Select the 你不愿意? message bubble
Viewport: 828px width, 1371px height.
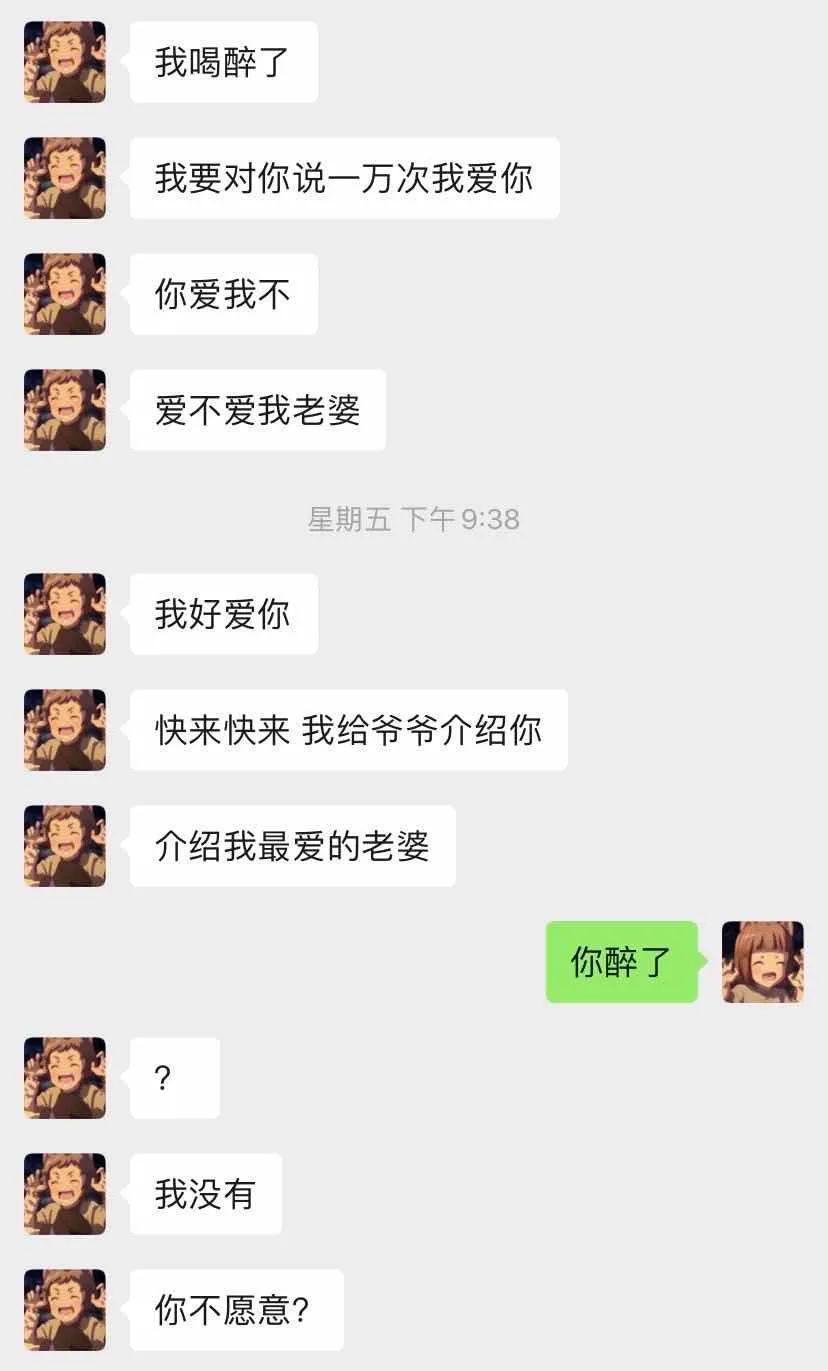pos(236,1310)
